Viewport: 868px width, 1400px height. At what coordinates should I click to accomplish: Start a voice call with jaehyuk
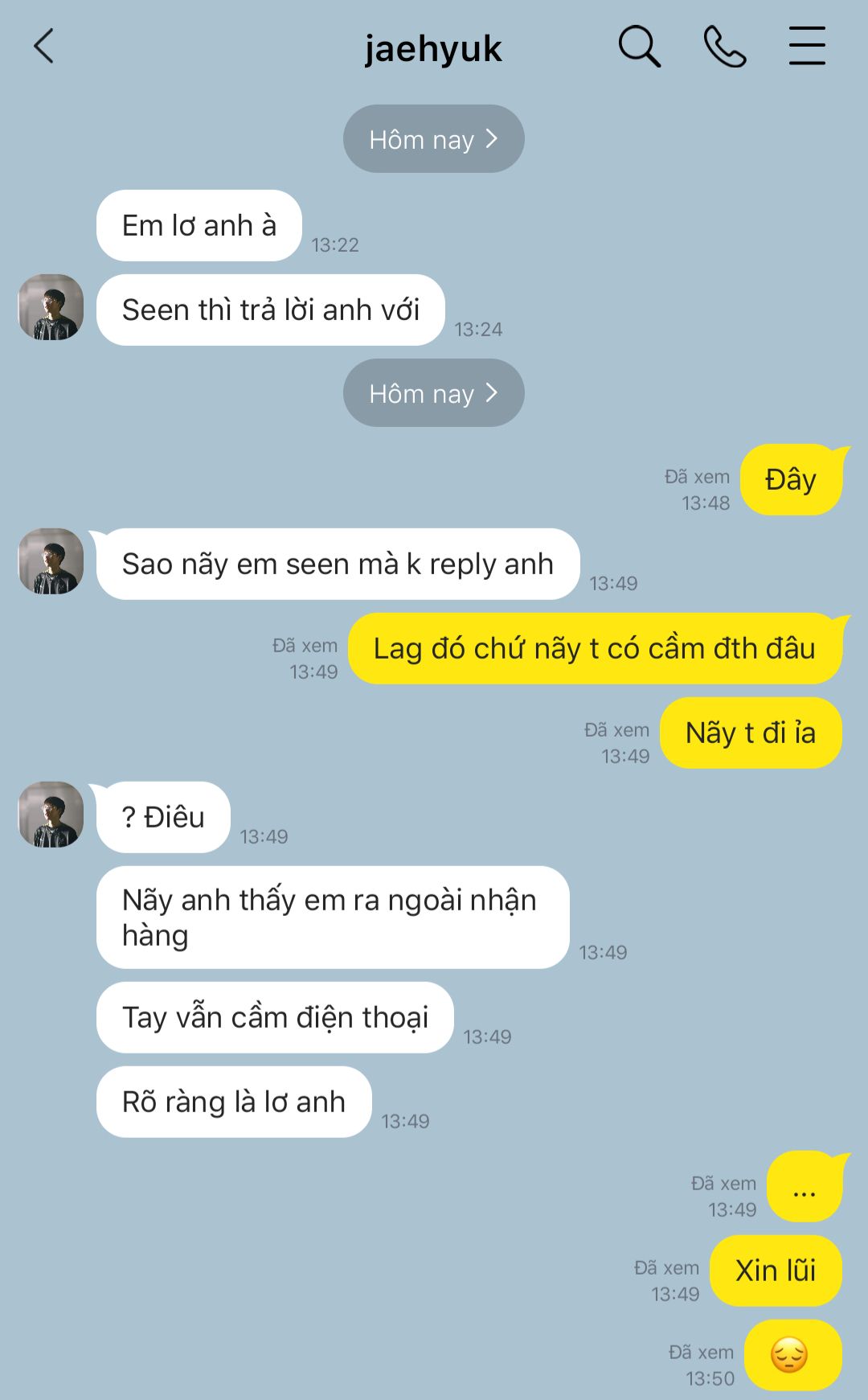tap(724, 46)
